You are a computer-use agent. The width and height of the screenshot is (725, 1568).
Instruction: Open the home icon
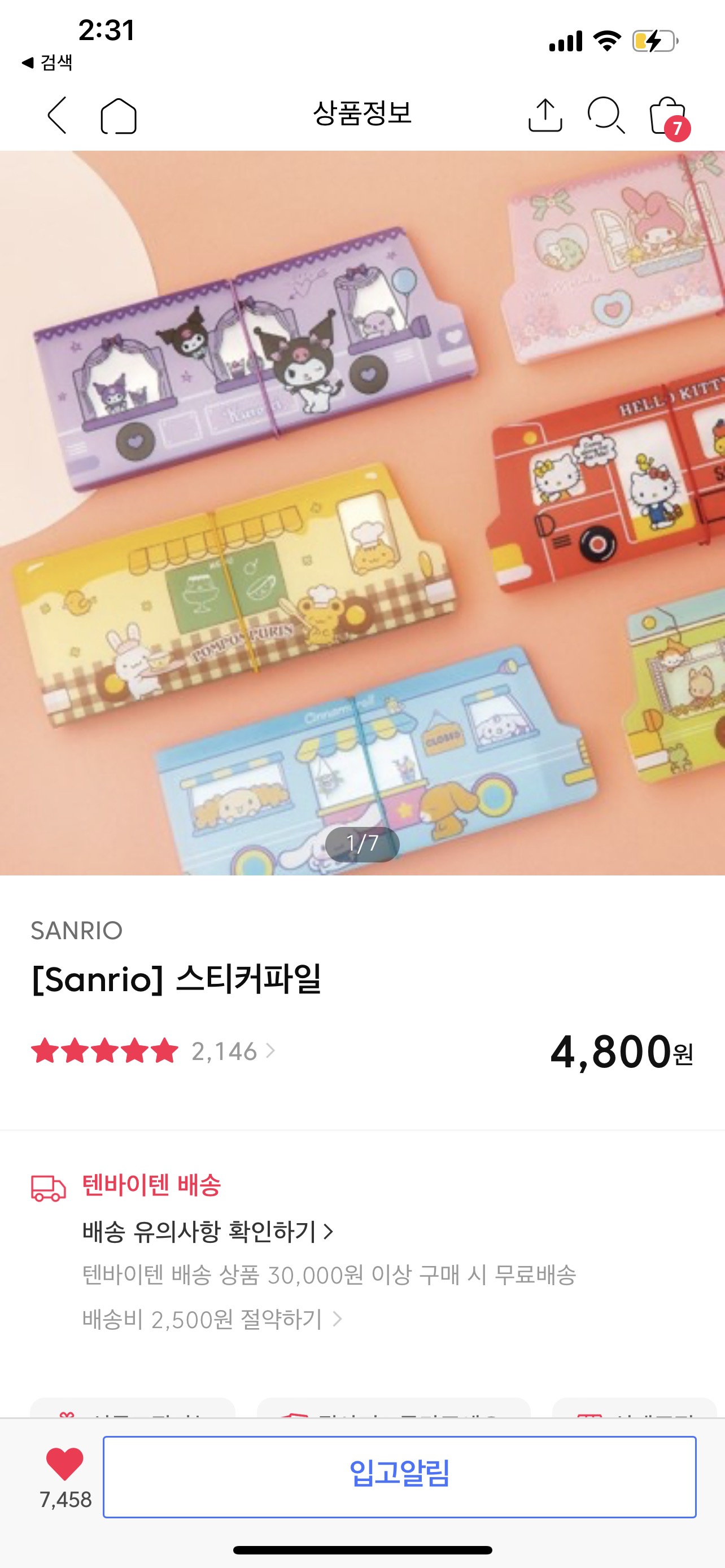[118, 115]
